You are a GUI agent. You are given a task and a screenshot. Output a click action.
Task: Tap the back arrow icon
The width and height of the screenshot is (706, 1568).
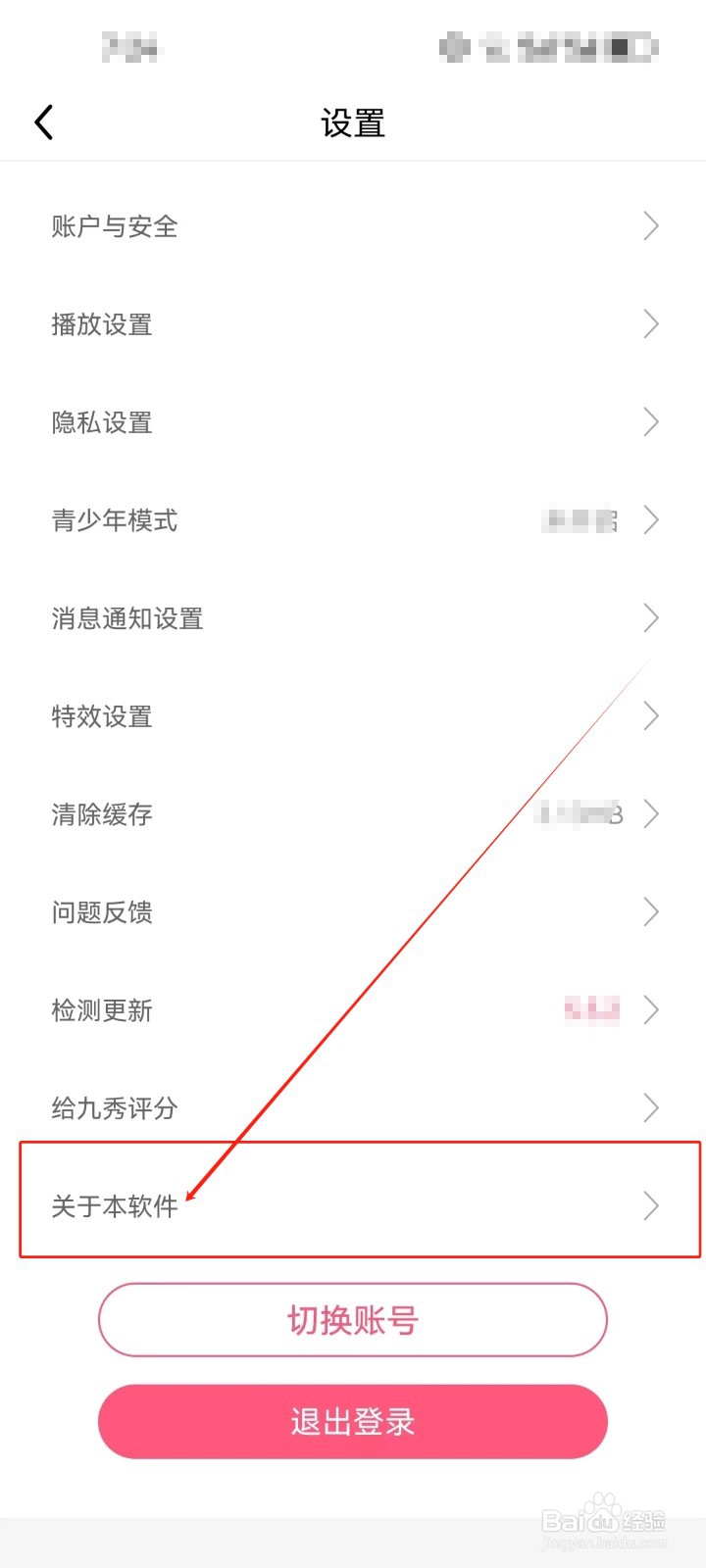click(43, 122)
